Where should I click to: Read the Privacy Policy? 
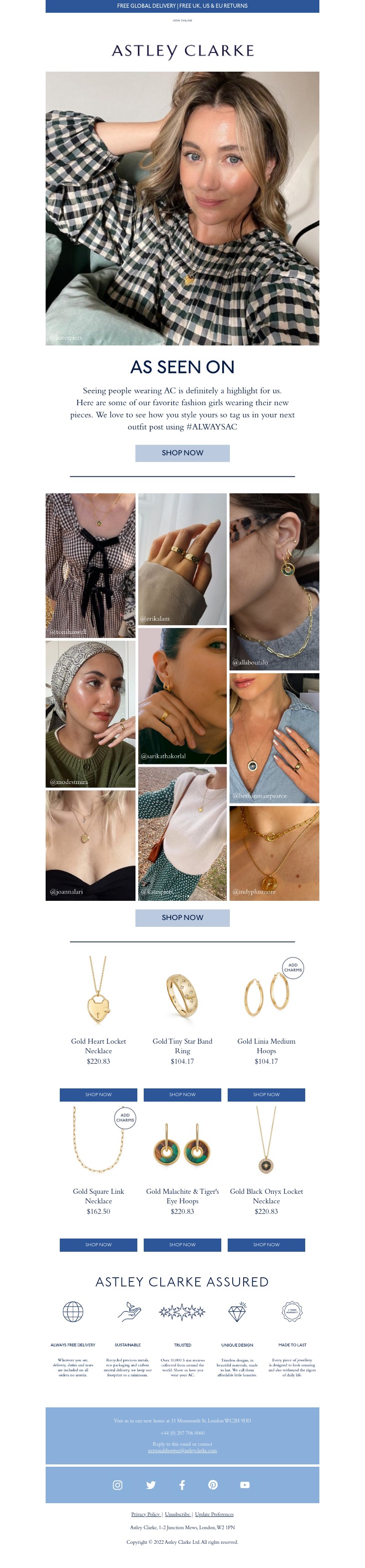tap(146, 1515)
